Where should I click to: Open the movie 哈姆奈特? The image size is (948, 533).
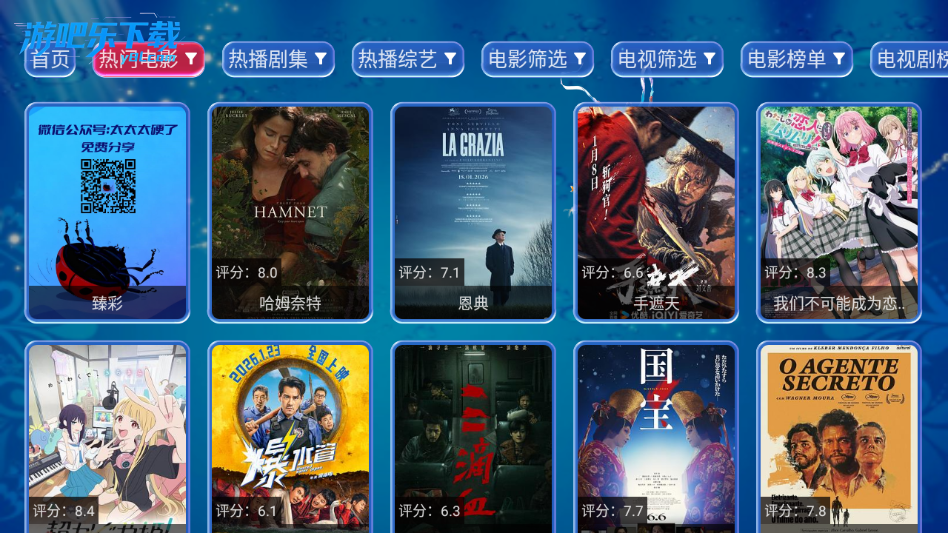tap(290, 212)
